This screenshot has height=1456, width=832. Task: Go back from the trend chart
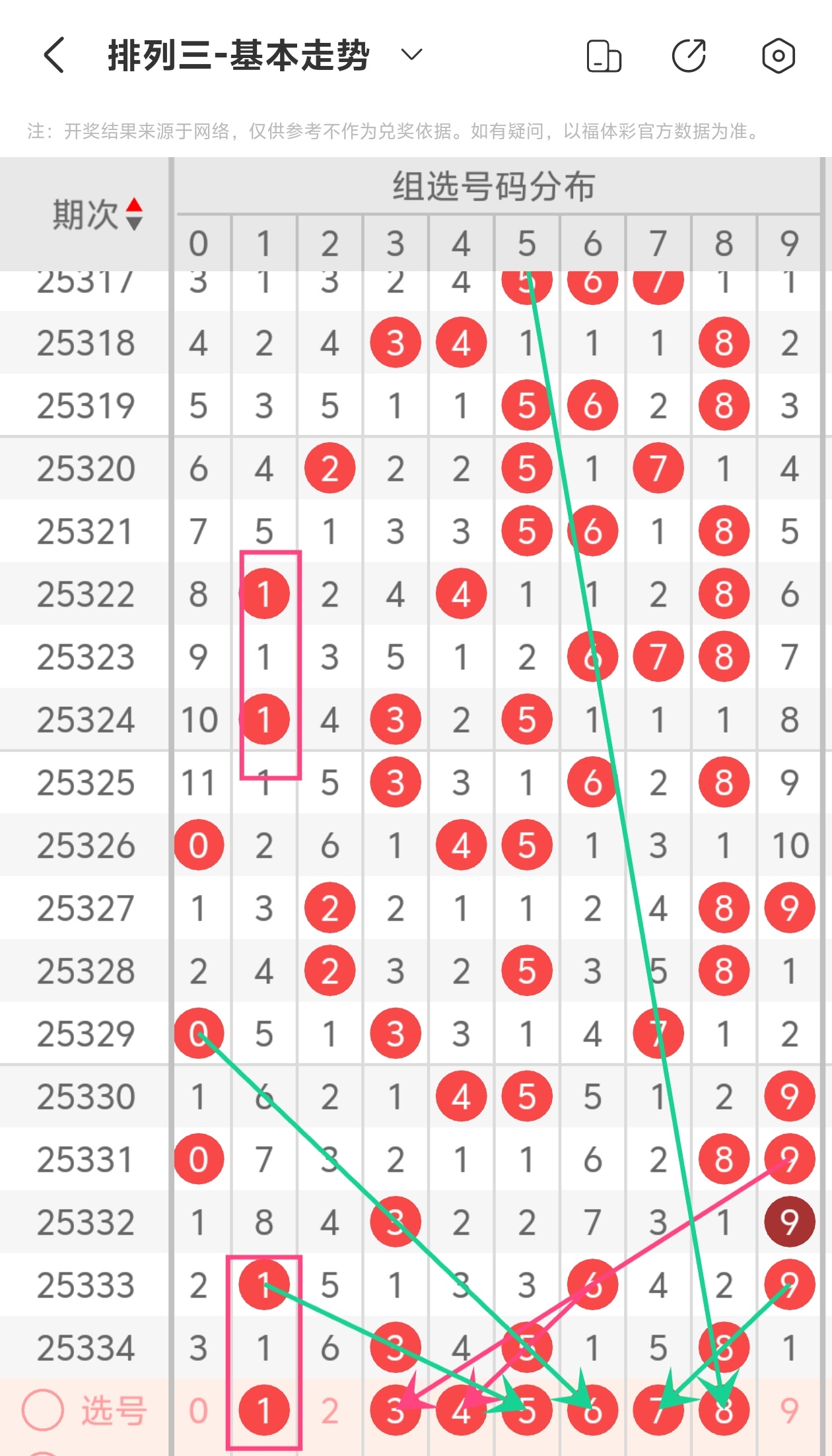(x=54, y=55)
